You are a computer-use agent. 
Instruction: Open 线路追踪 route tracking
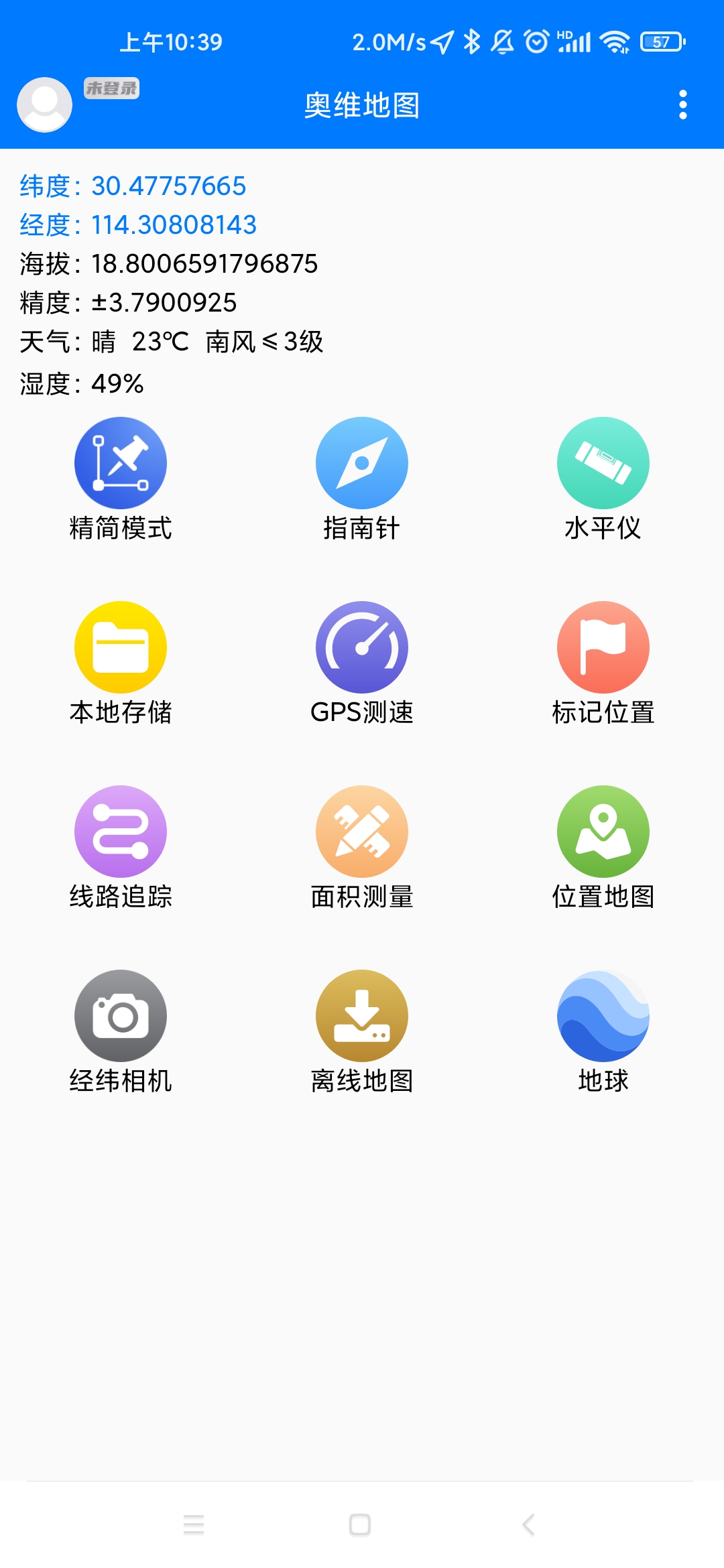click(121, 832)
